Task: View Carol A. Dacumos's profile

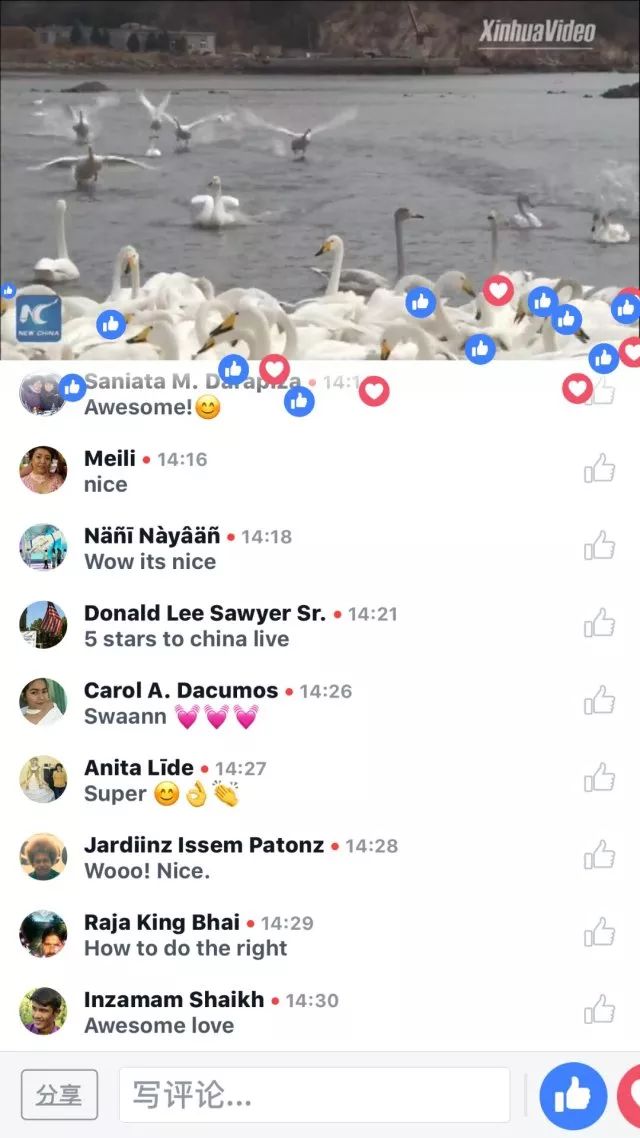Action: 180,691
